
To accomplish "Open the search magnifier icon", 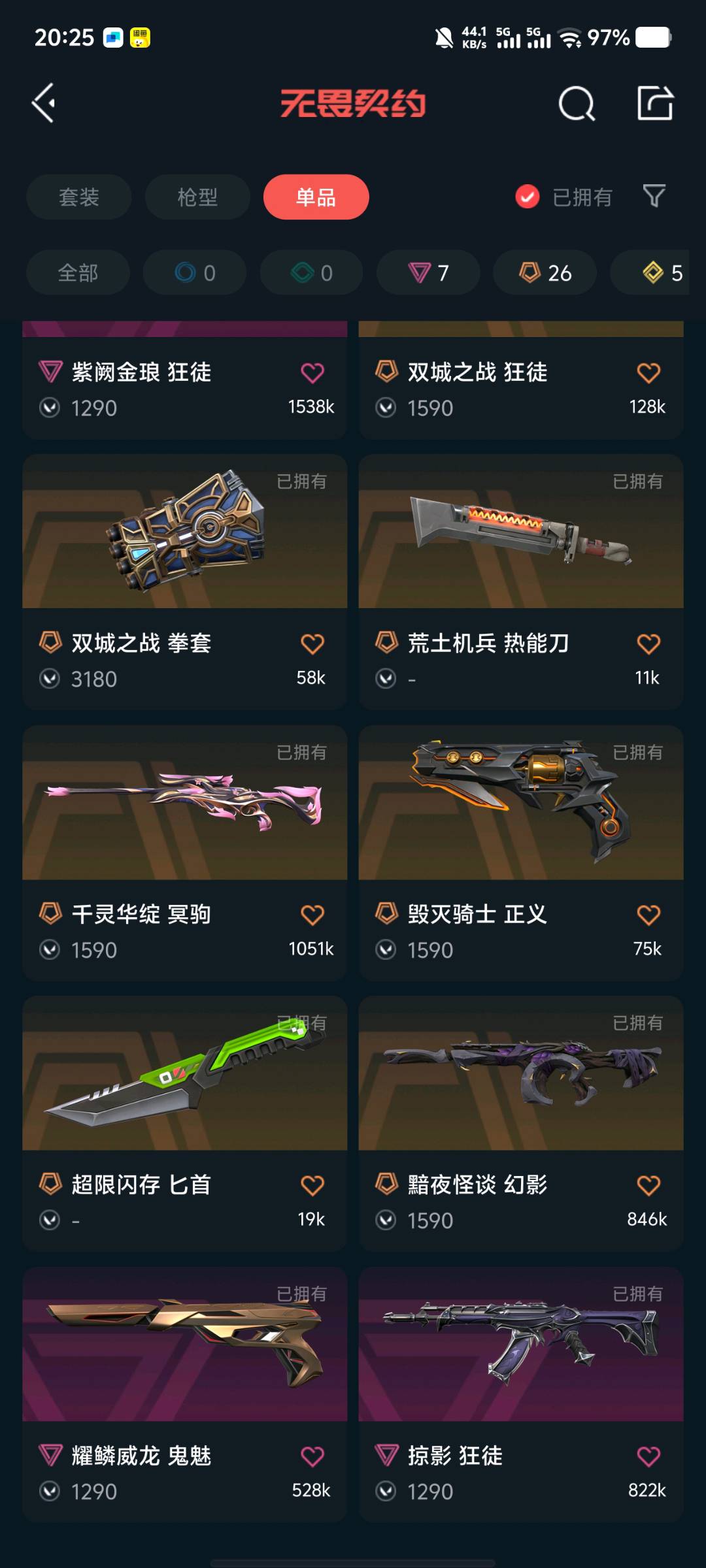I will [x=577, y=103].
